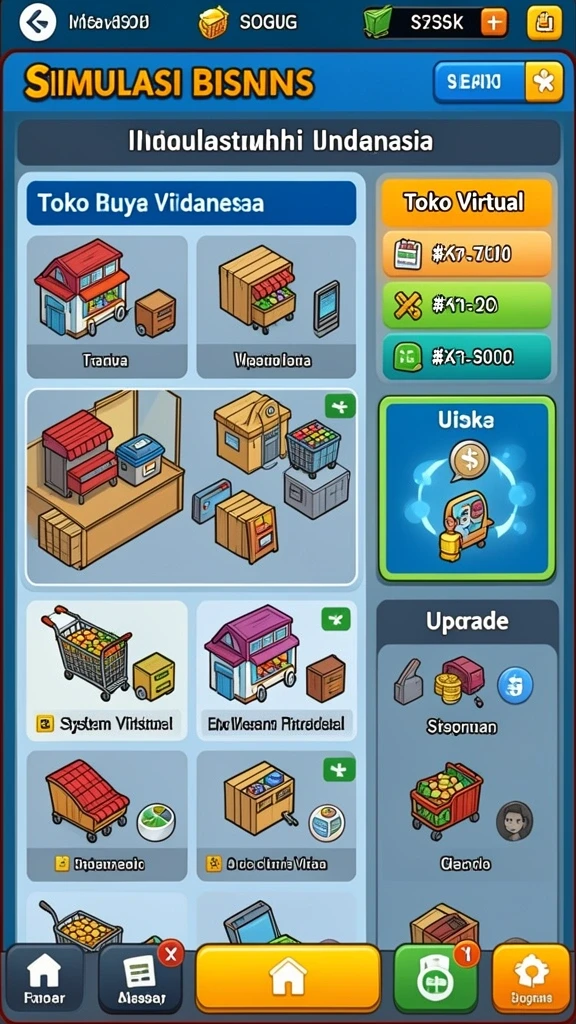Open the large warehouse items banner
The height and width of the screenshot is (1024, 576).
tap(191, 487)
